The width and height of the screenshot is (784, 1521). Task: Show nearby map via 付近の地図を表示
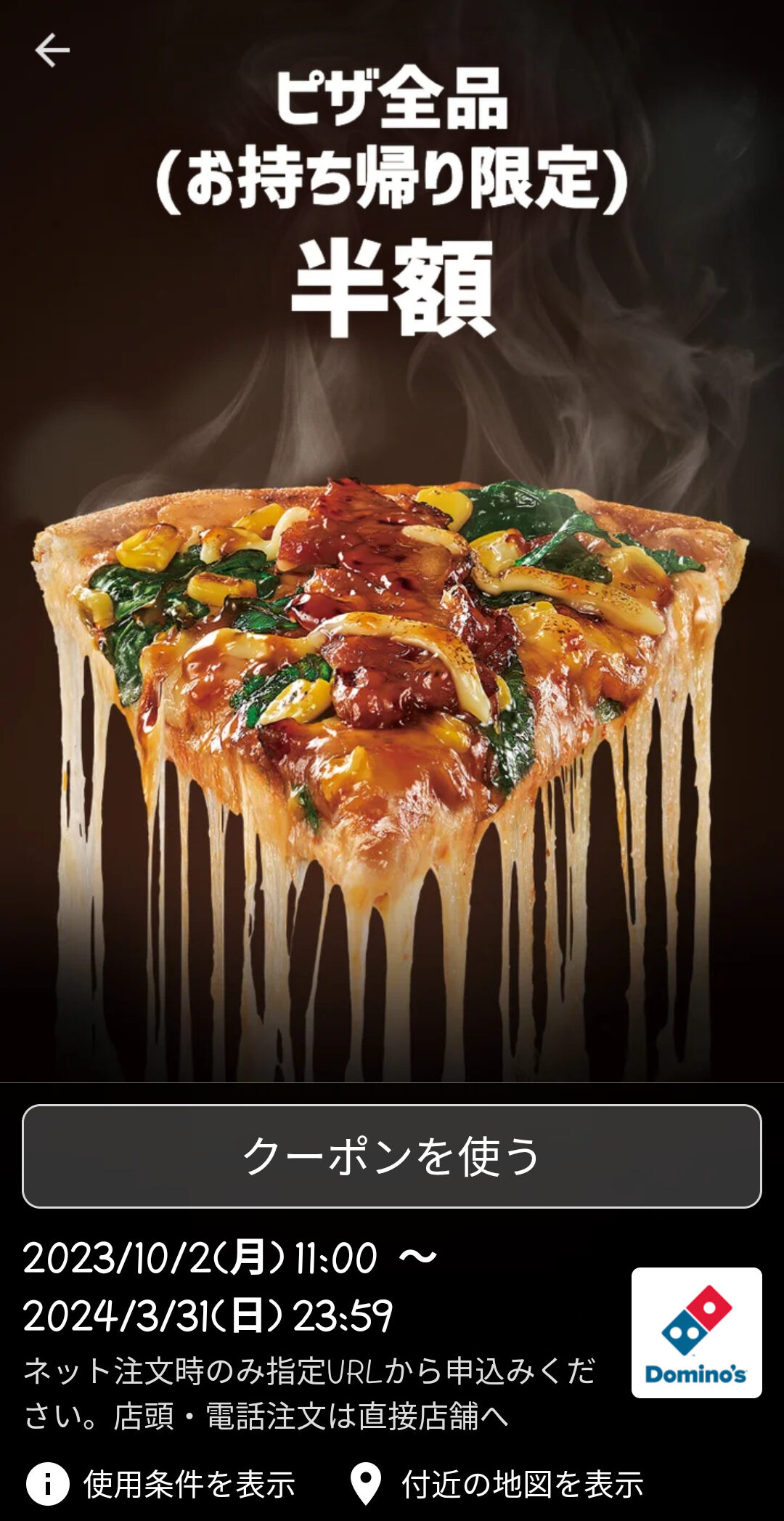coord(497,1483)
